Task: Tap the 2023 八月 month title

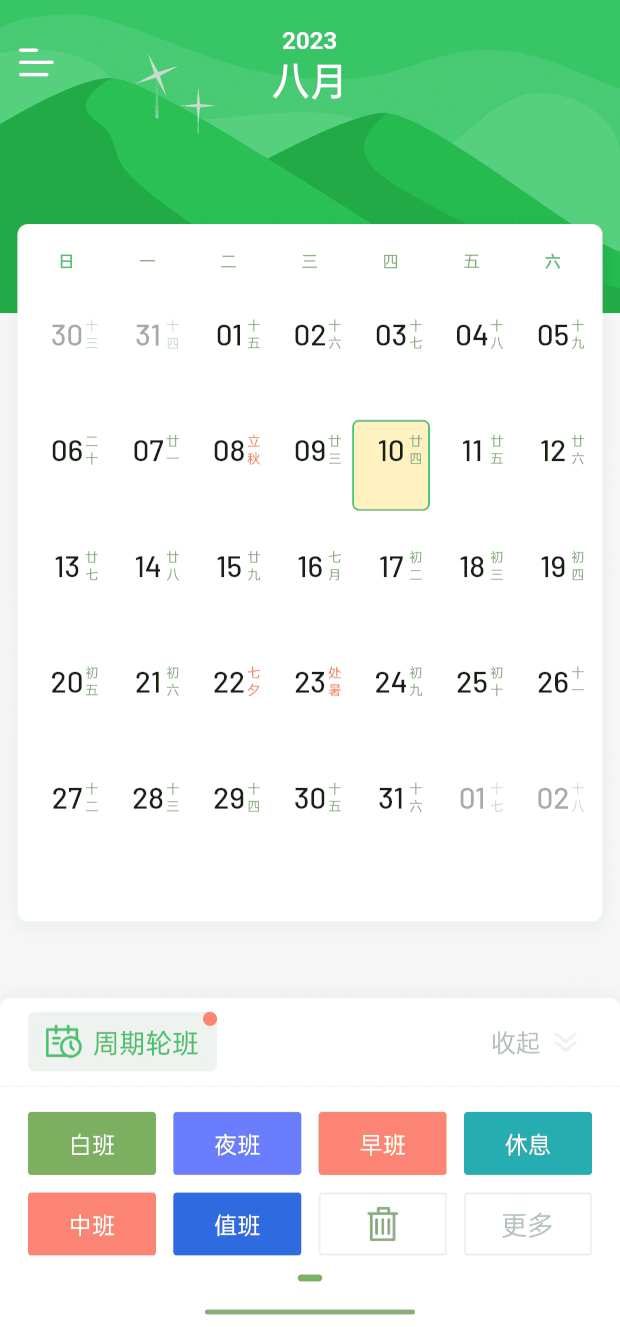Action: (309, 66)
